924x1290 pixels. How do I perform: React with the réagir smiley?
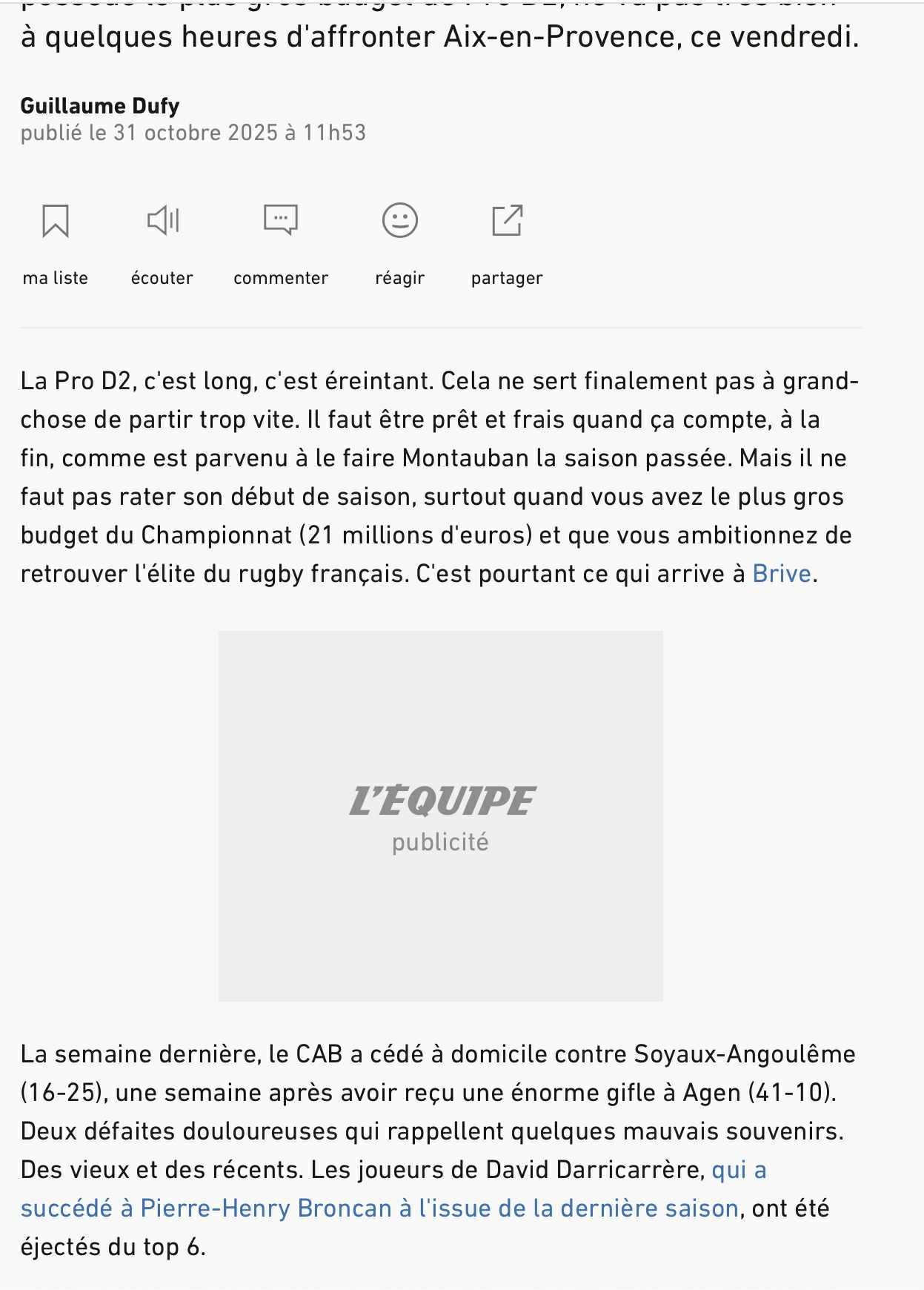[x=400, y=221]
